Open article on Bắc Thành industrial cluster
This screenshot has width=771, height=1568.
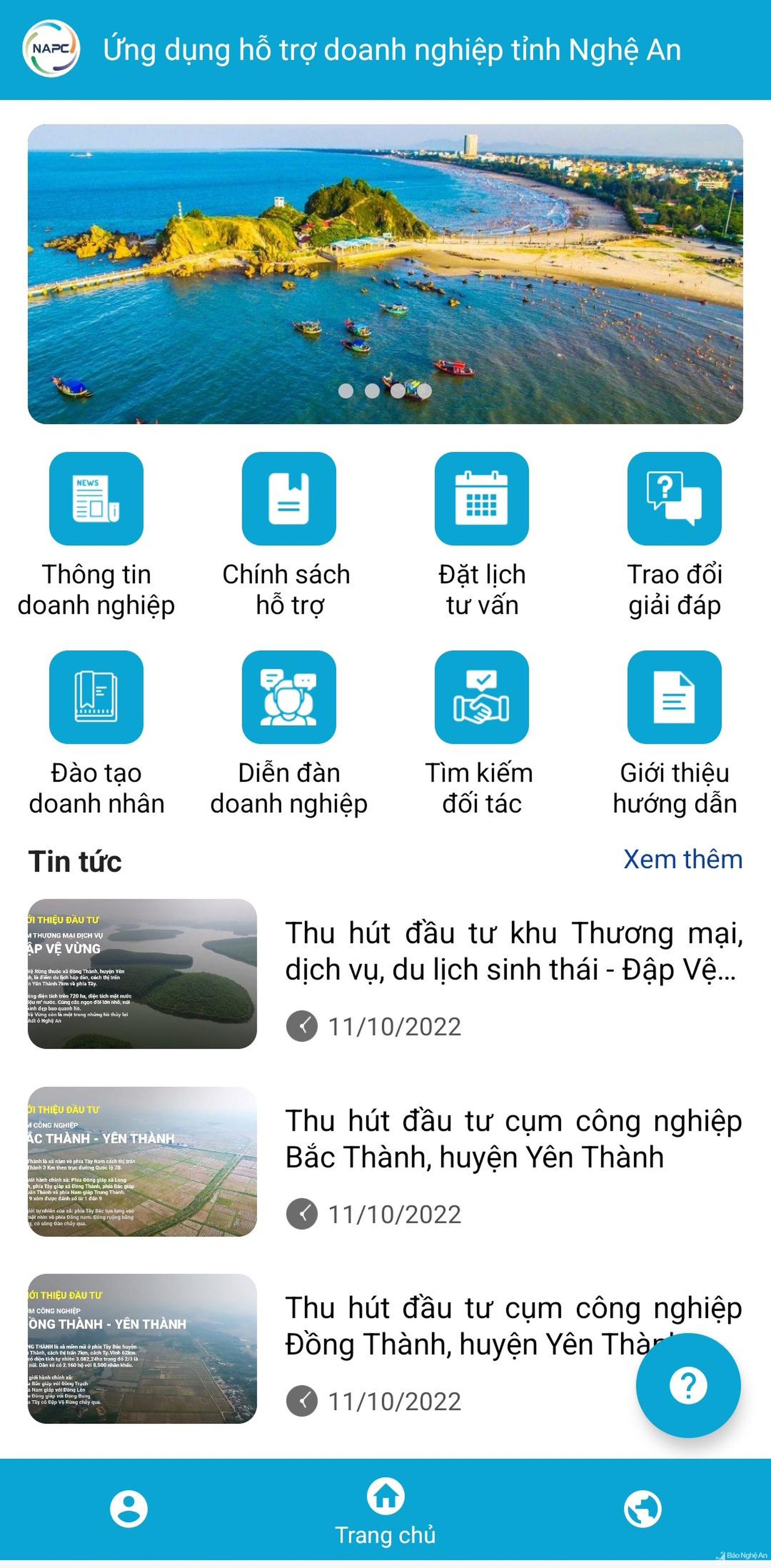[513, 1139]
